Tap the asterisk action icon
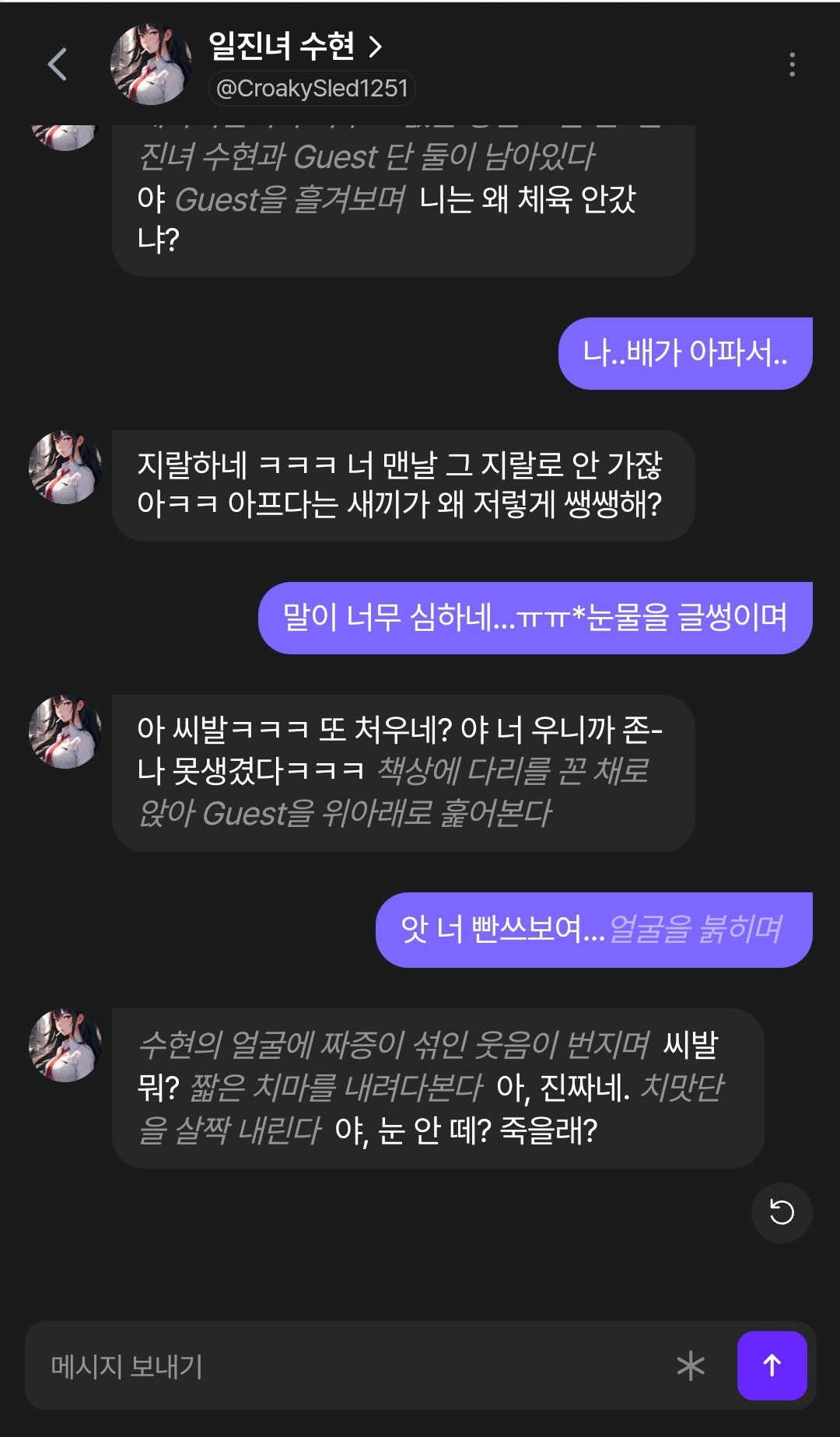Screen dimensions: 840x1437 coord(691,1365)
